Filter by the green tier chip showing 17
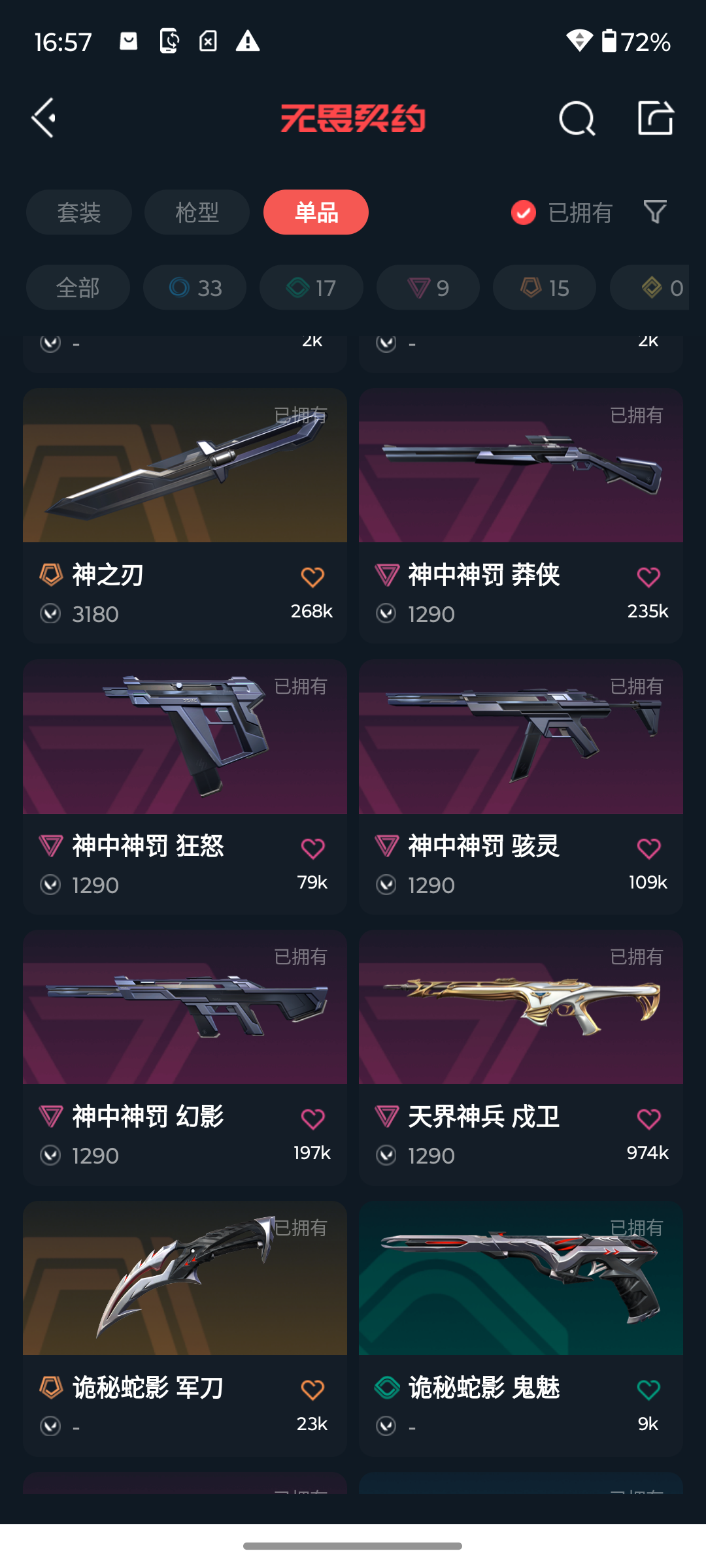706x1568 pixels. 311,287
